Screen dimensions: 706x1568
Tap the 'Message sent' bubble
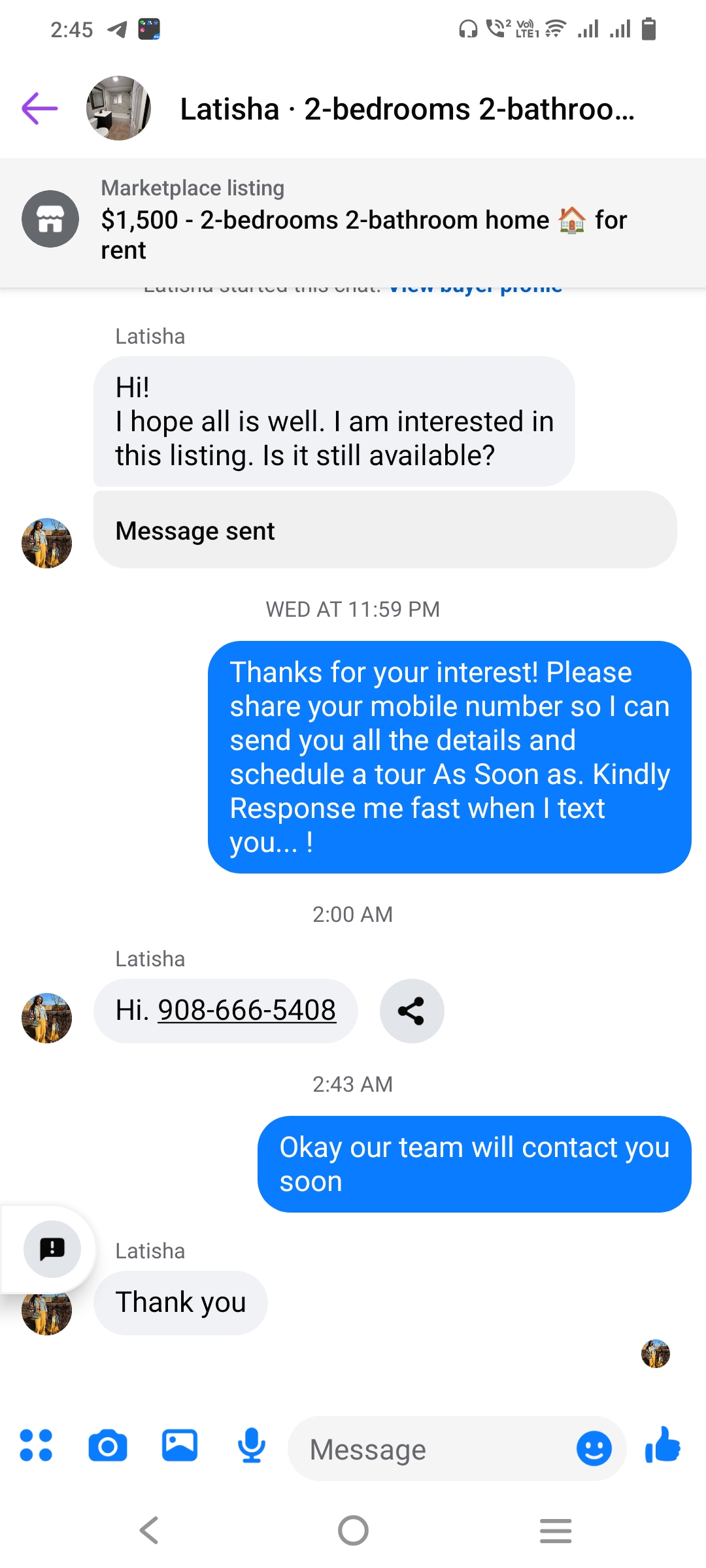click(x=384, y=530)
